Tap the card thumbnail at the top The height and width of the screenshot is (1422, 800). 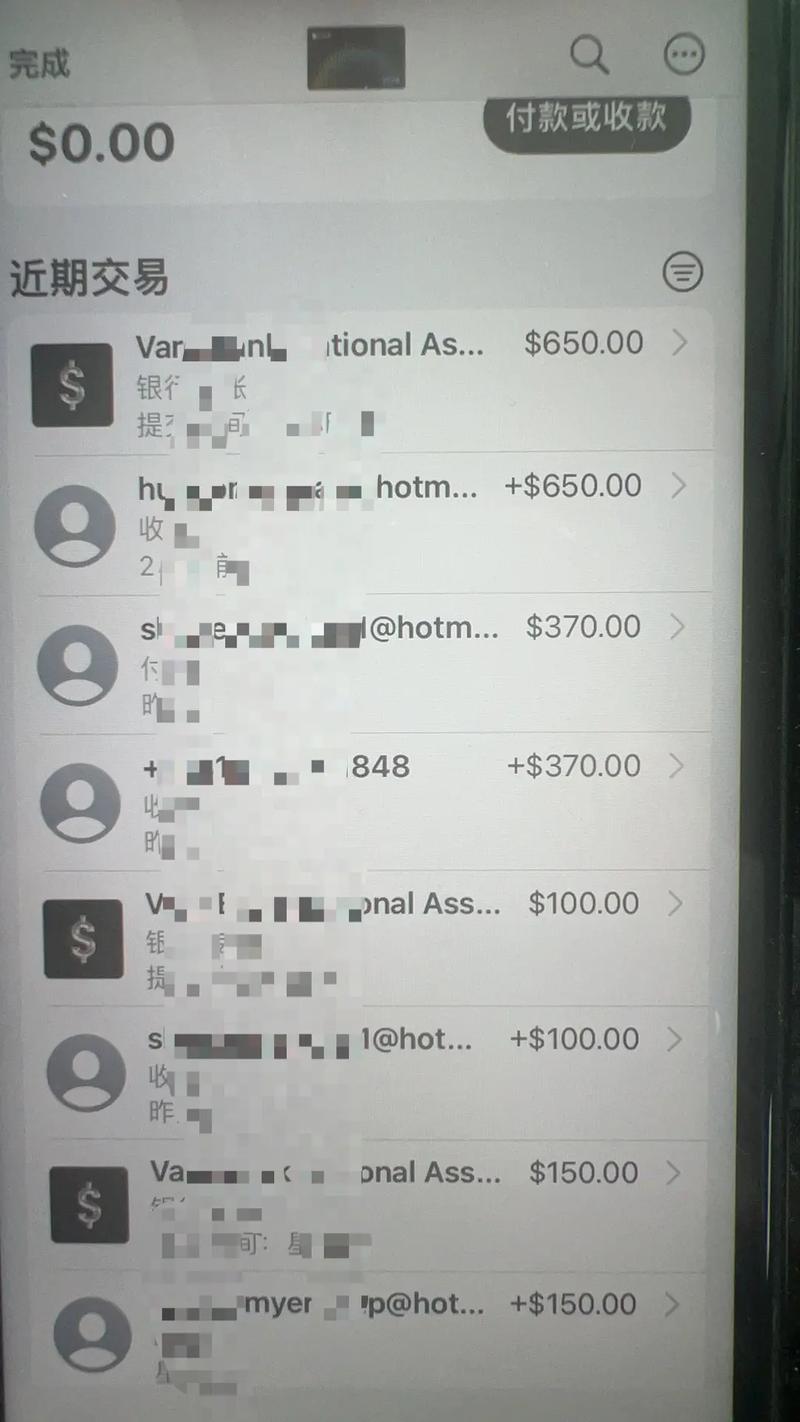click(356, 58)
